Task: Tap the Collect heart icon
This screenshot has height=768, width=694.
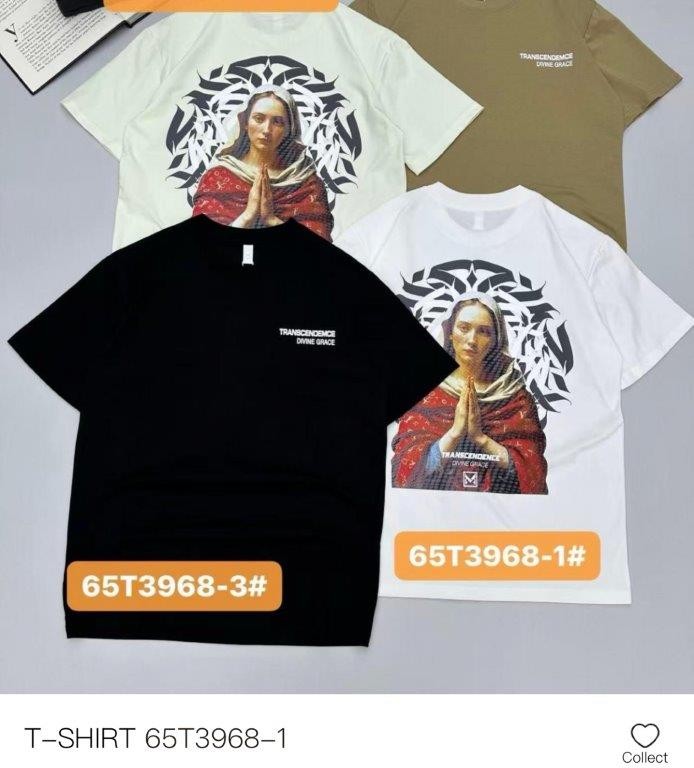Action: 645,736
